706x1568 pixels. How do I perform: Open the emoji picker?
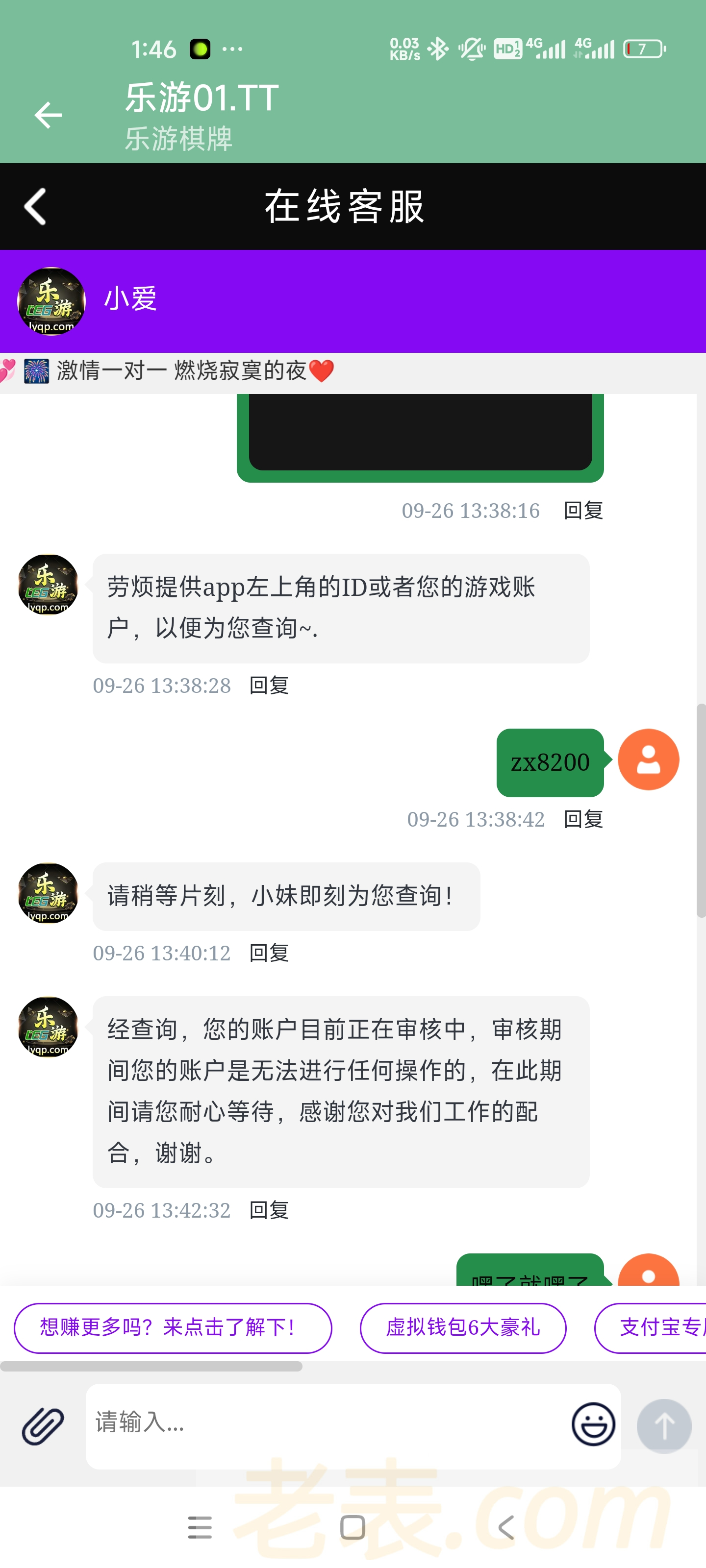593,1424
